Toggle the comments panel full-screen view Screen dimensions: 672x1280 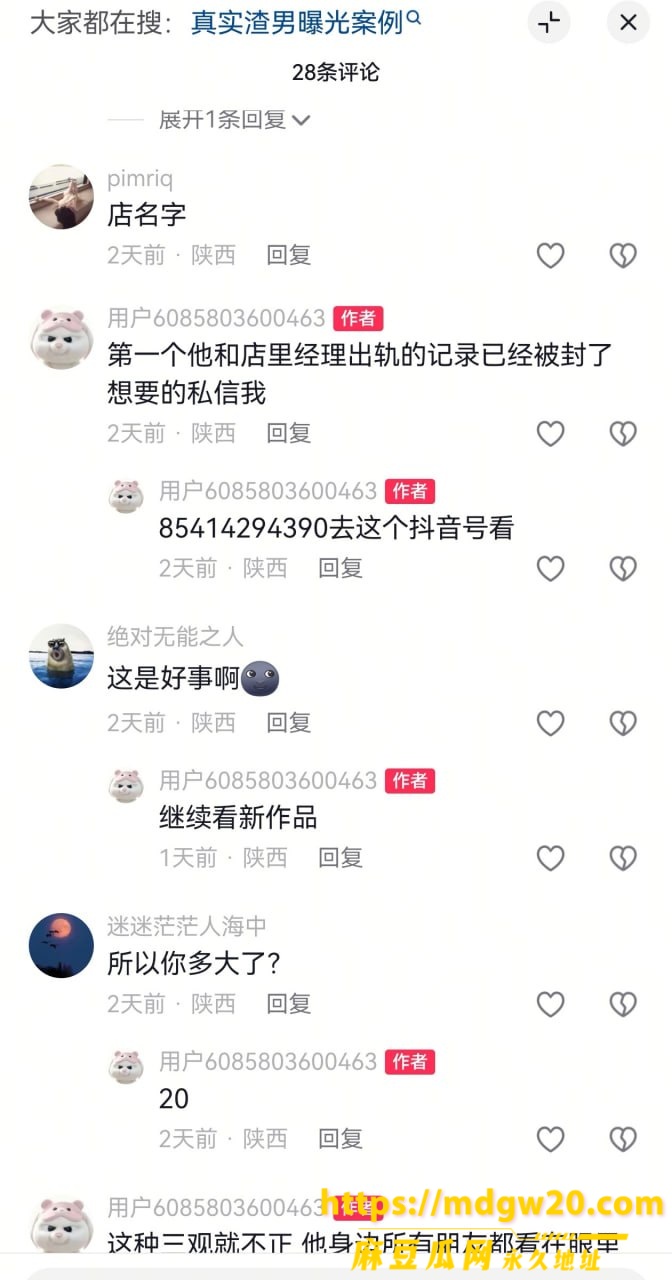tap(550, 22)
